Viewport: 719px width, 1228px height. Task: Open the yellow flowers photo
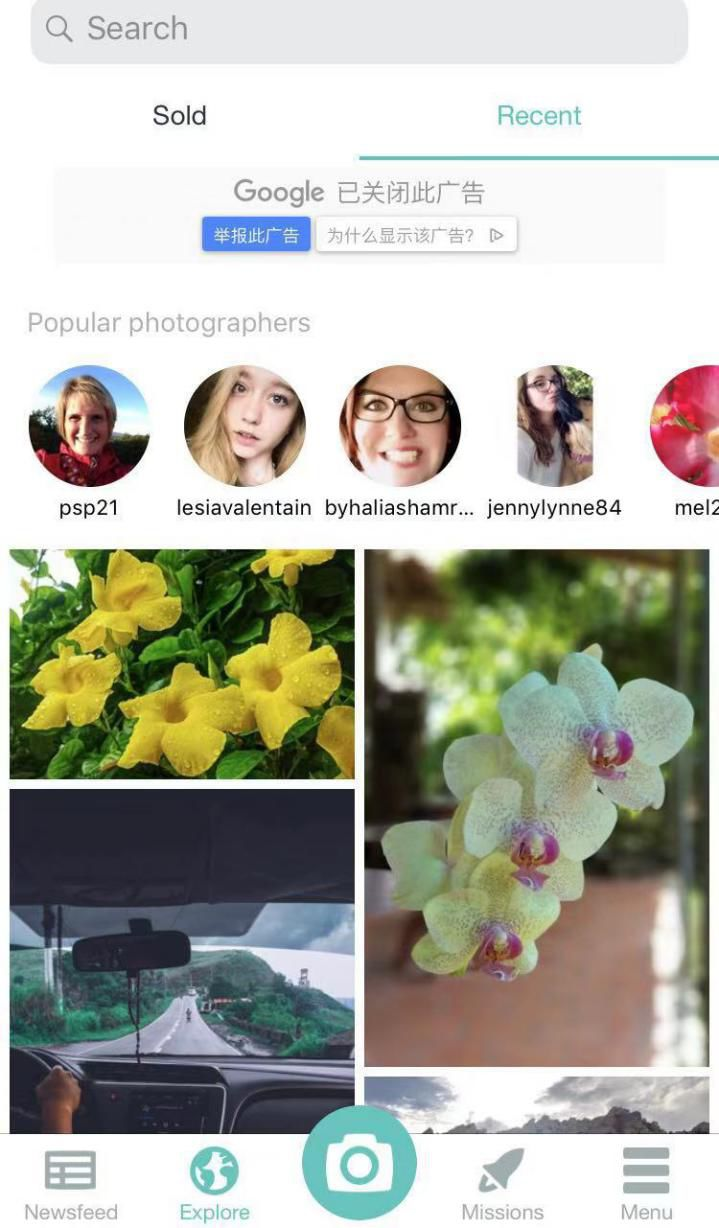182,664
